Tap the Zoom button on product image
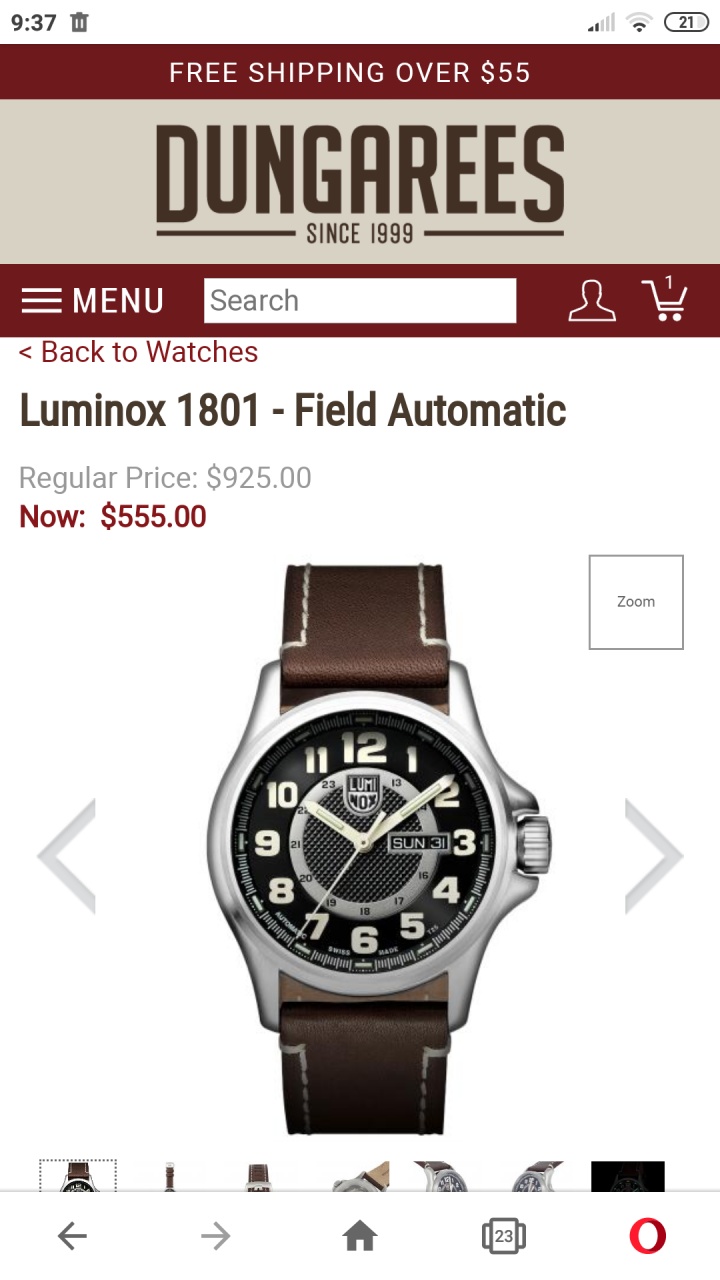The height and width of the screenshot is (1280, 720). click(636, 602)
